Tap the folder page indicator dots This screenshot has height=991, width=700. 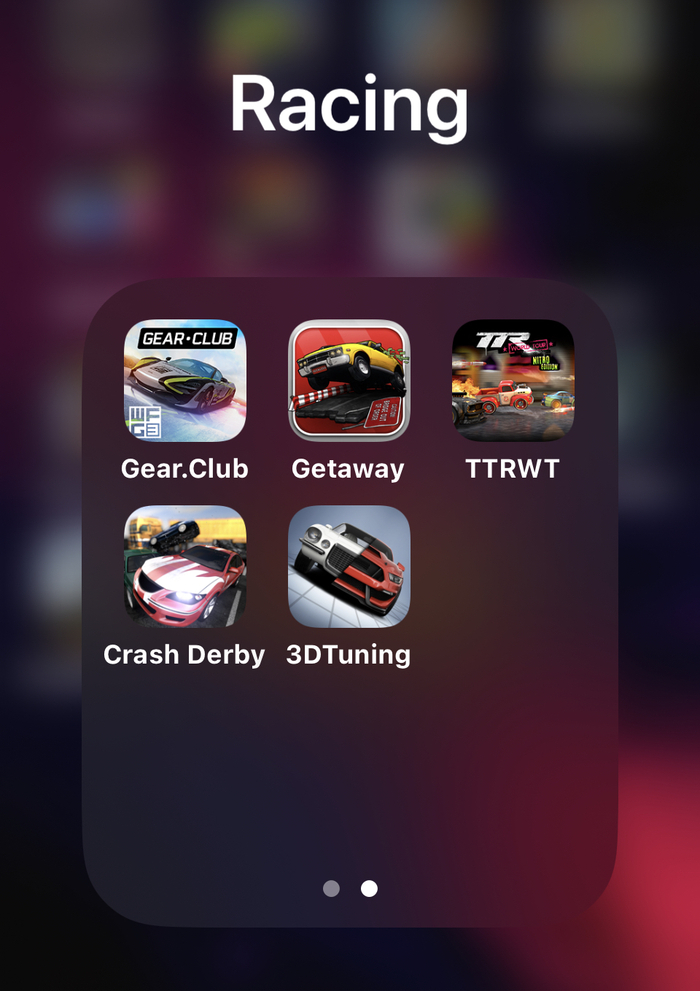[350, 888]
